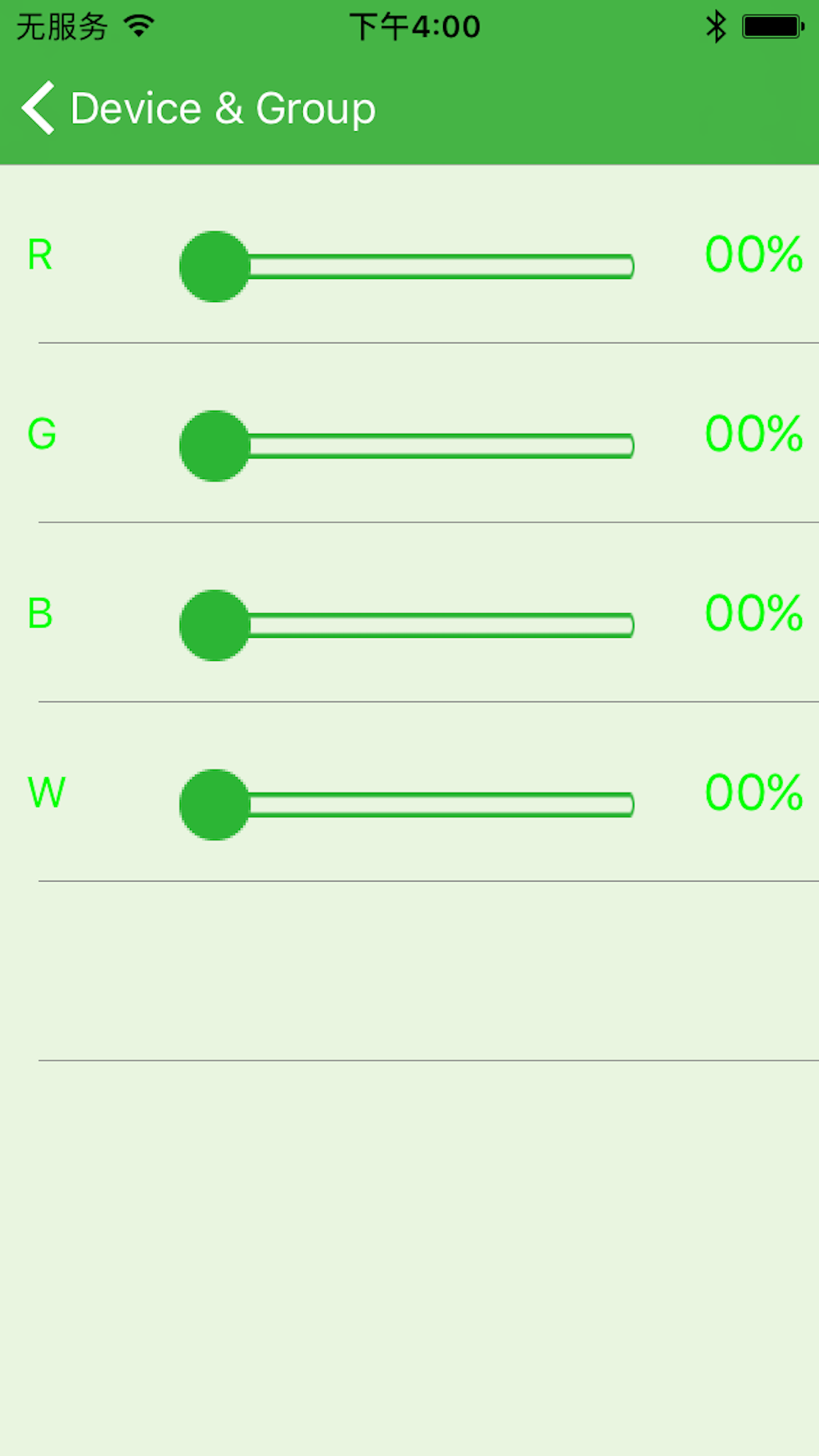Tap the B channel slider track
The width and height of the screenshot is (819, 1456).
click(407, 625)
